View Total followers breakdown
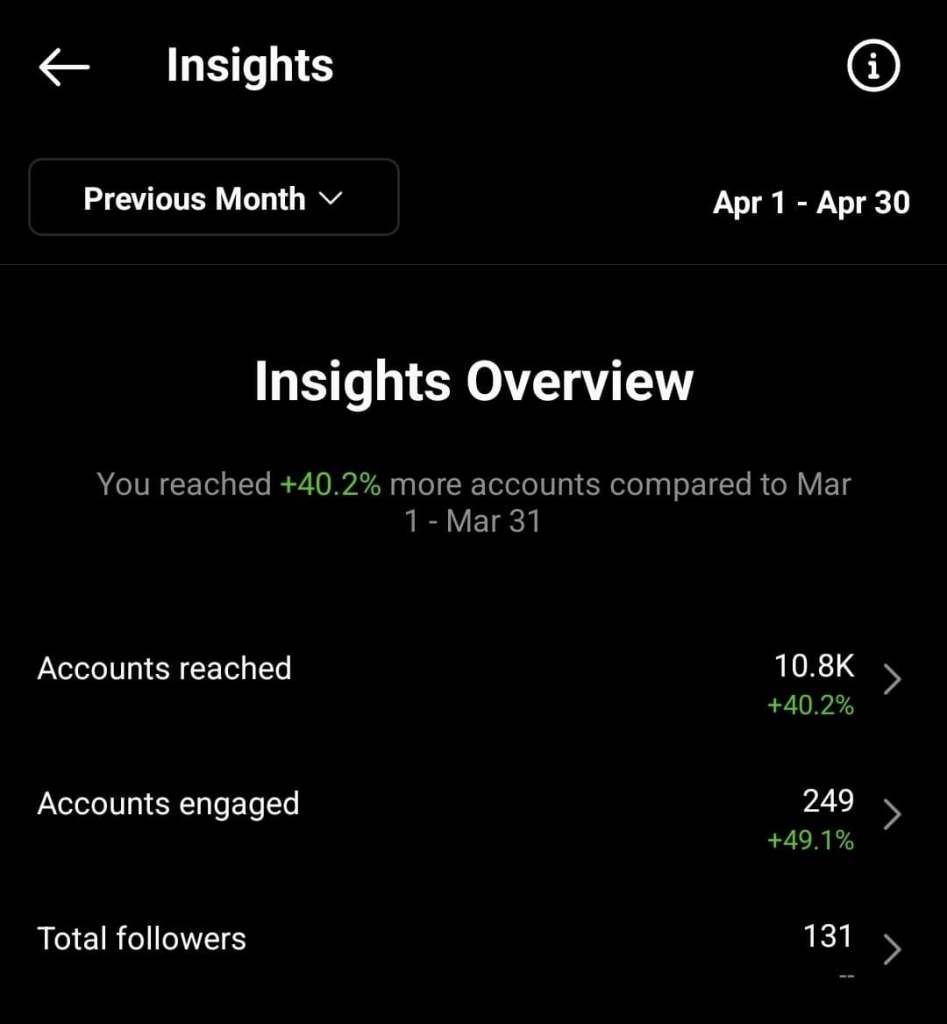 click(892, 949)
